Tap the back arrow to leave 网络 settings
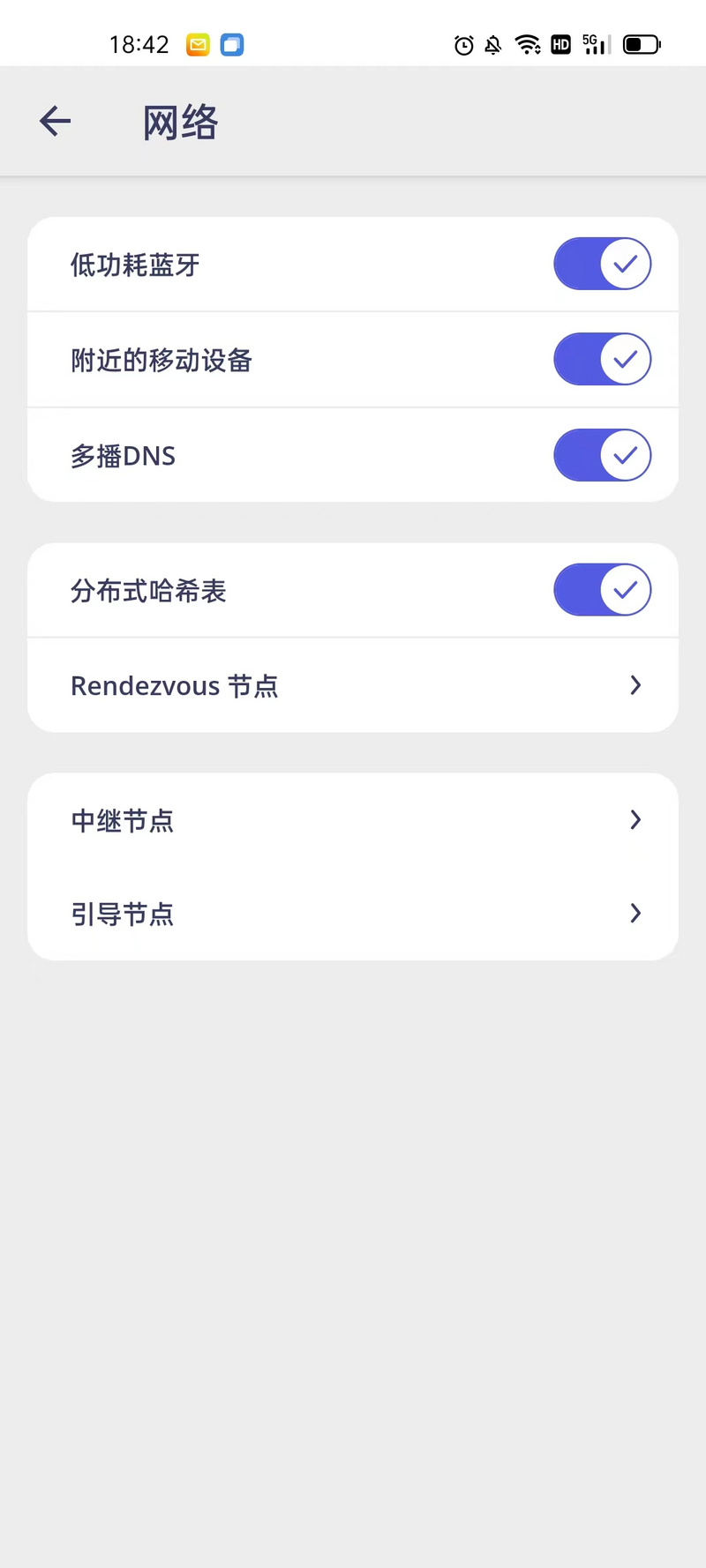The image size is (706, 1568). 55,121
